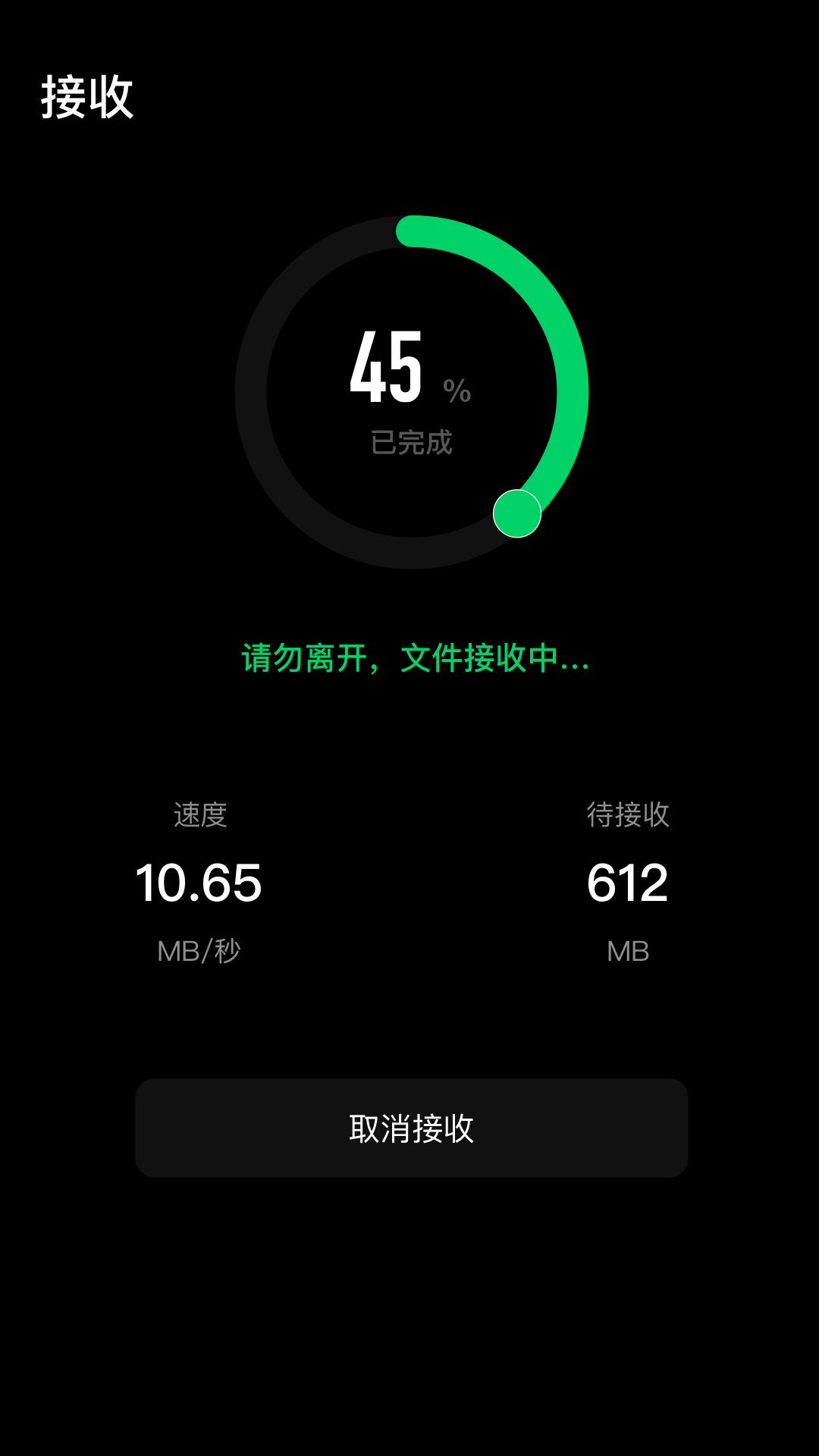Screen dimensions: 819x1456
Task: Tap the % symbol beside 45
Action: point(456,391)
